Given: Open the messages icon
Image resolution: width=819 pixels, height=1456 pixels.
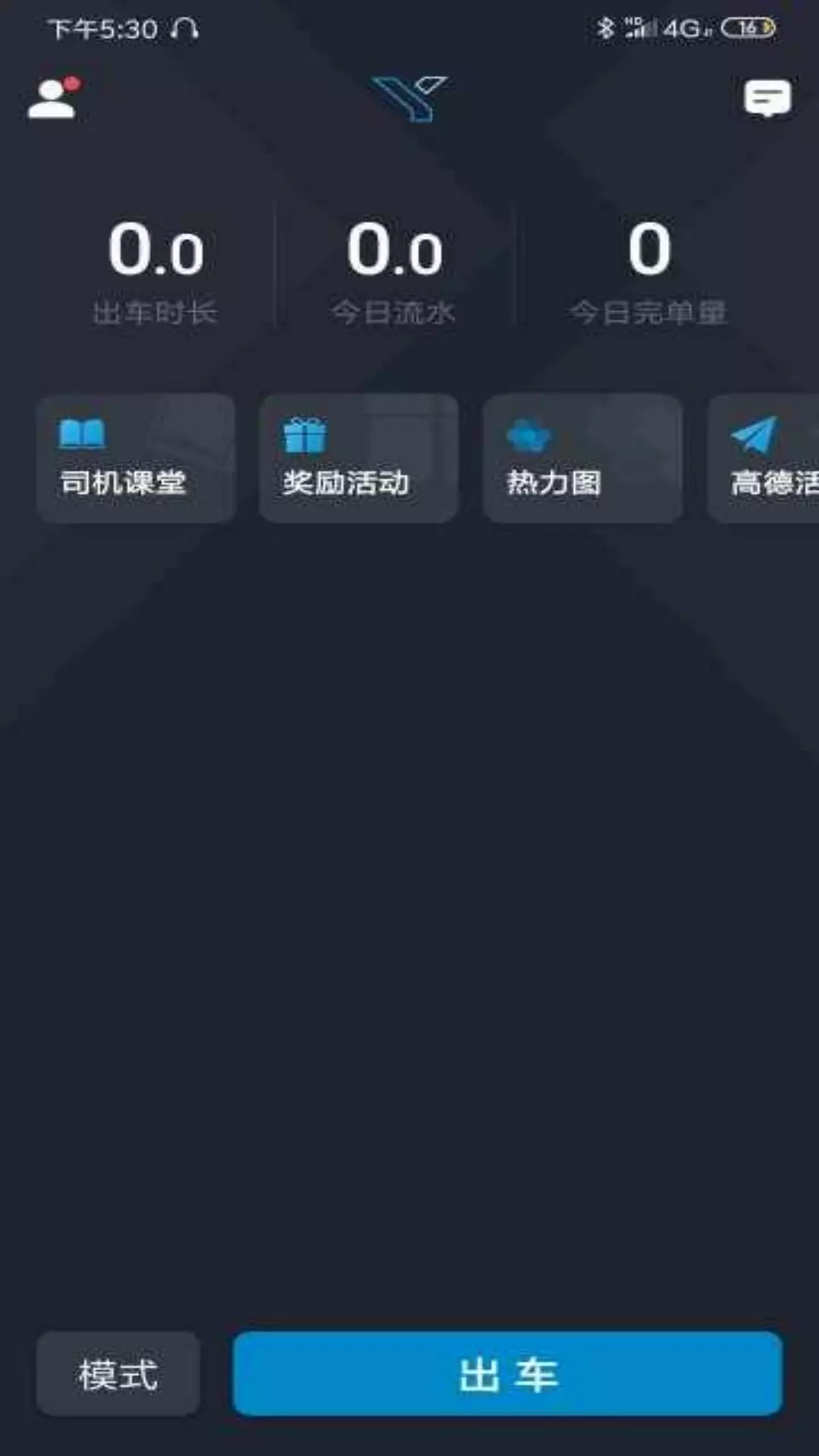Looking at the screenshot, I should coord(767,98).
